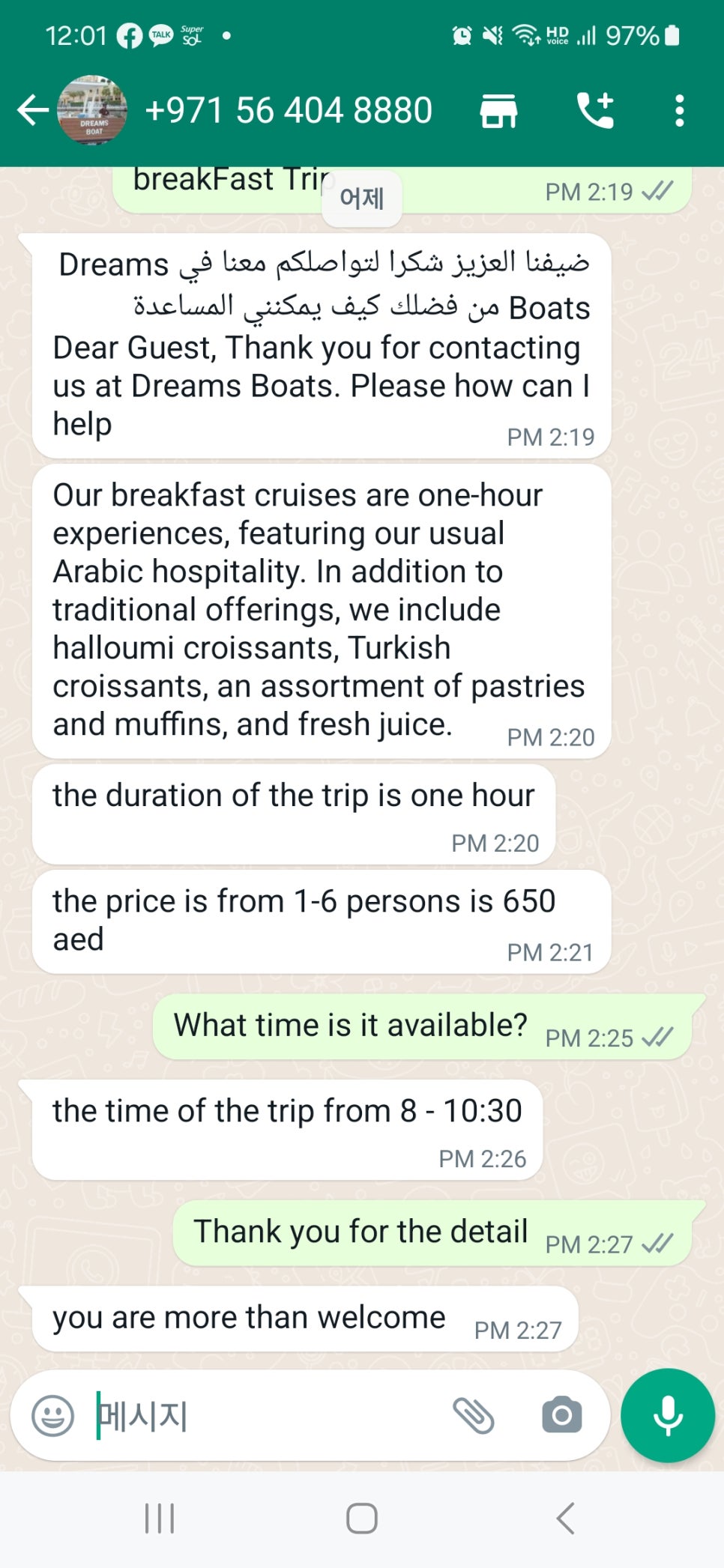Open contact info for +971 56 404 8880

tap(289, 110)
